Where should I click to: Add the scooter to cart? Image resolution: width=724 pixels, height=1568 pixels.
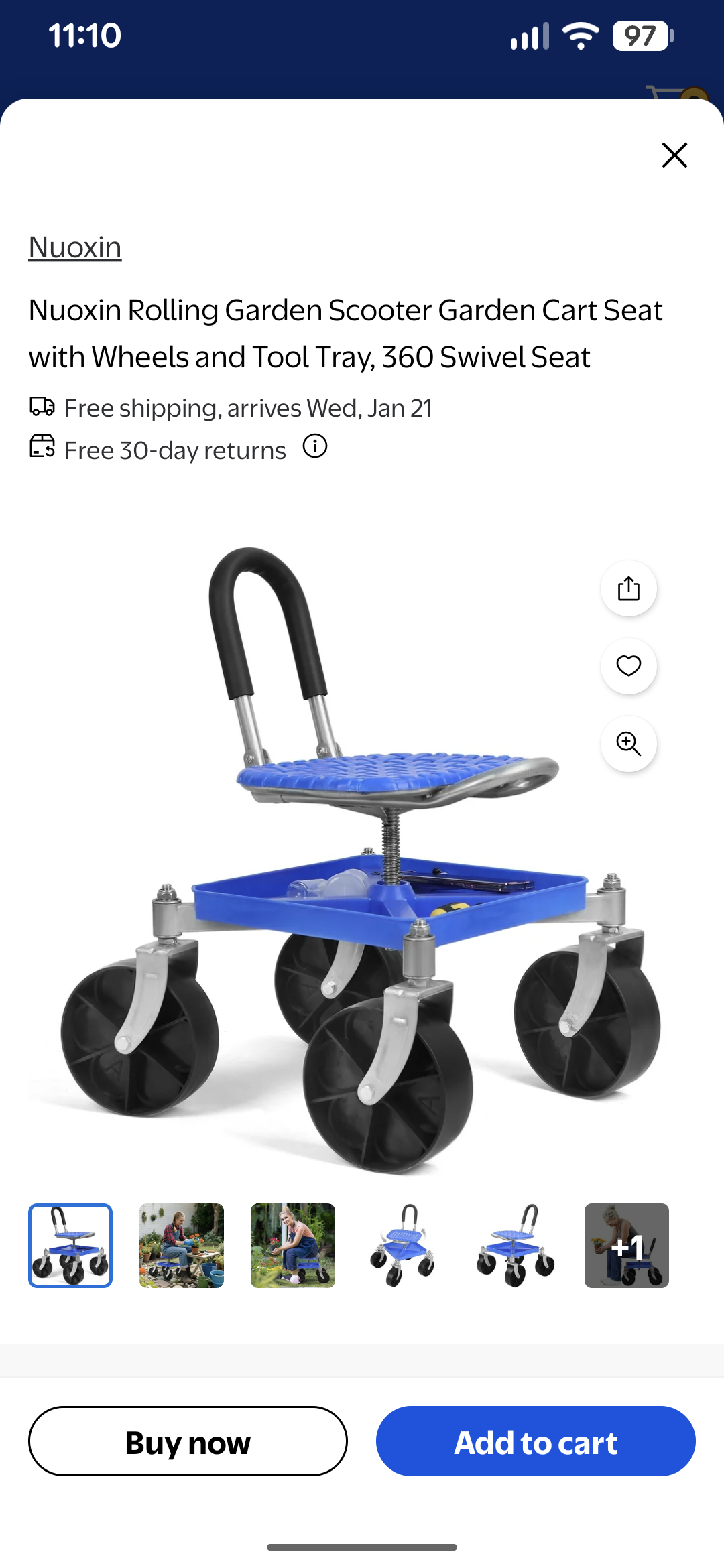click(x=536, y=1441)
